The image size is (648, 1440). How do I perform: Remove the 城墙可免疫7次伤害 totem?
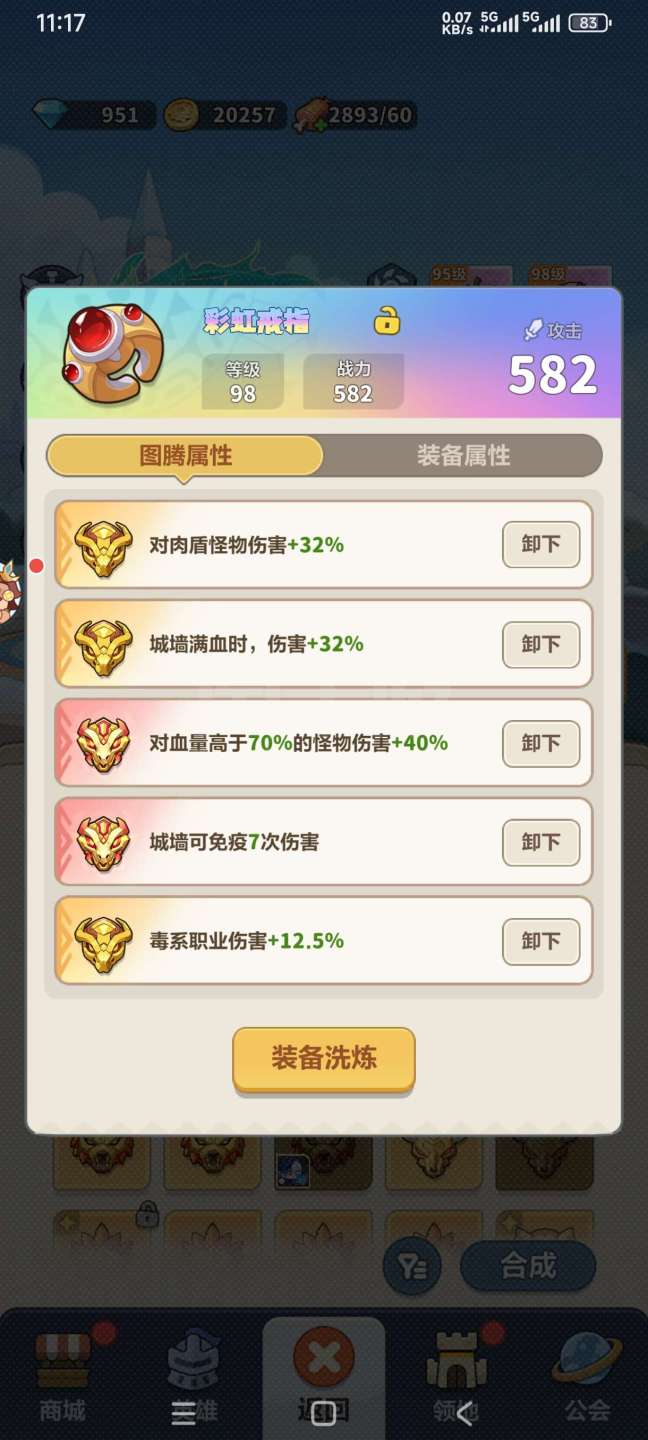(x=541, y=842)
